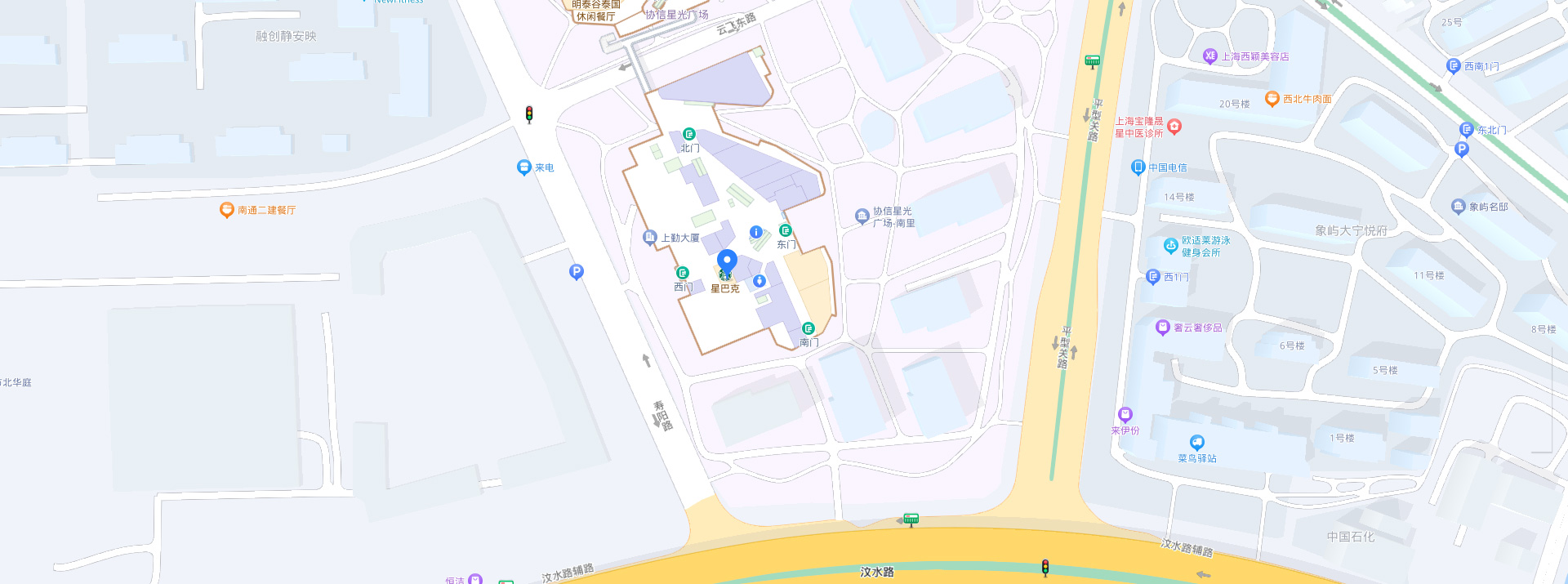Tap the blue pin on 星巴克
The height and width of the screenshot is (584, 1568).
727,261
